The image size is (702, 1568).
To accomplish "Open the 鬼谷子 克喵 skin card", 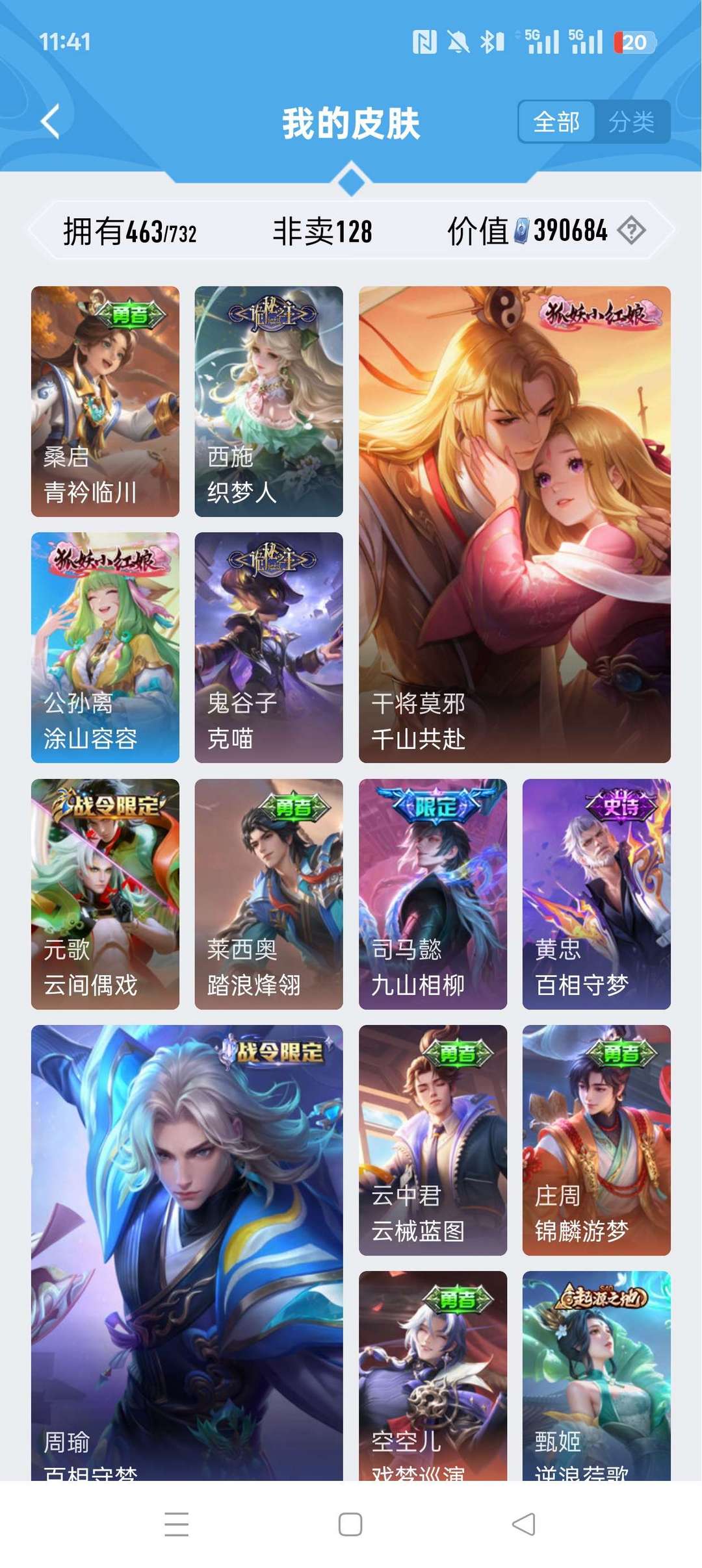I will (268, 648).
